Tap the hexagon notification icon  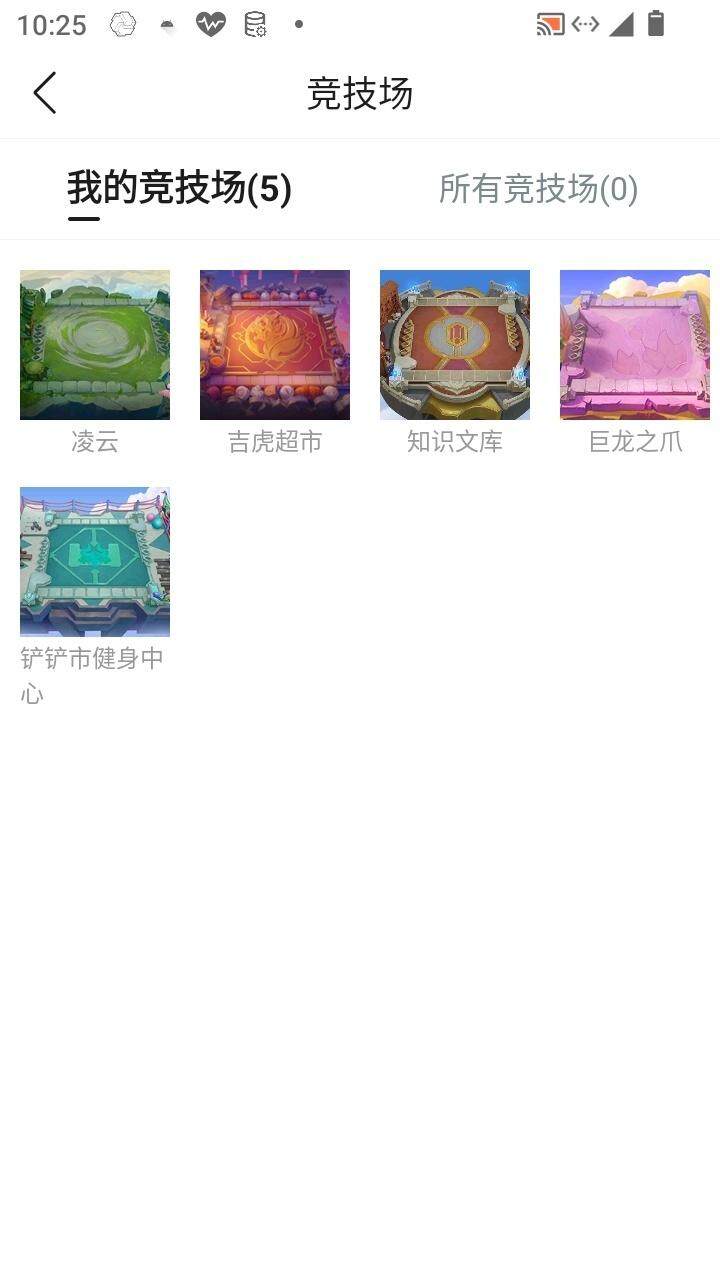tap(122, 24)
